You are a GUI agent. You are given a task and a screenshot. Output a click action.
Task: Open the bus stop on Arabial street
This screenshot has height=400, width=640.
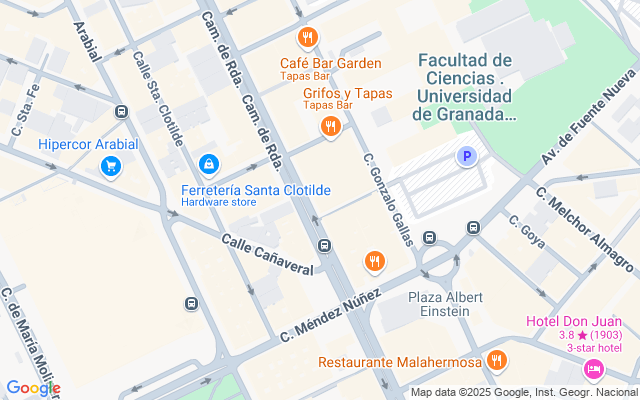[x=122, y=112]
